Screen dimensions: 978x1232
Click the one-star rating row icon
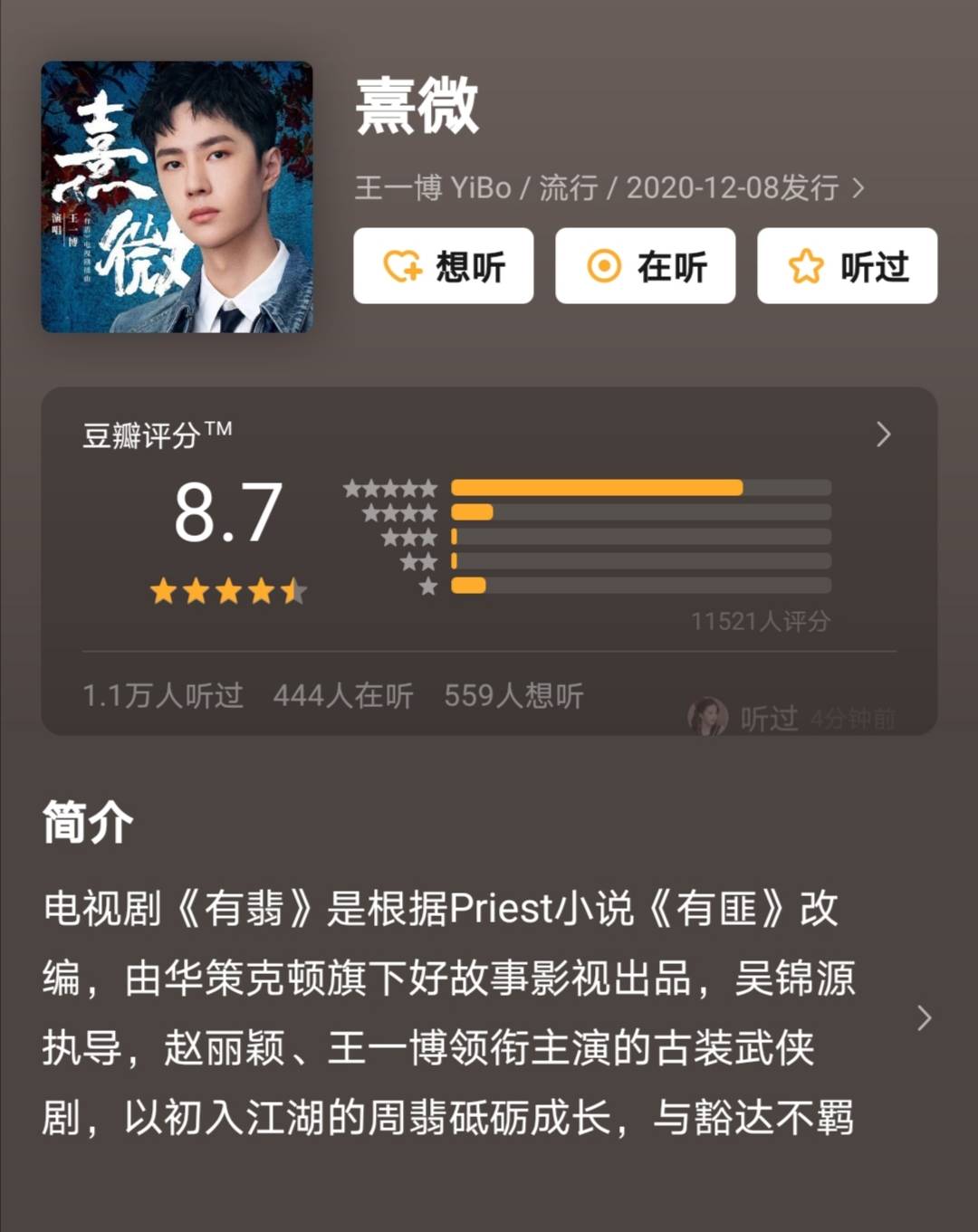(427, 587)
